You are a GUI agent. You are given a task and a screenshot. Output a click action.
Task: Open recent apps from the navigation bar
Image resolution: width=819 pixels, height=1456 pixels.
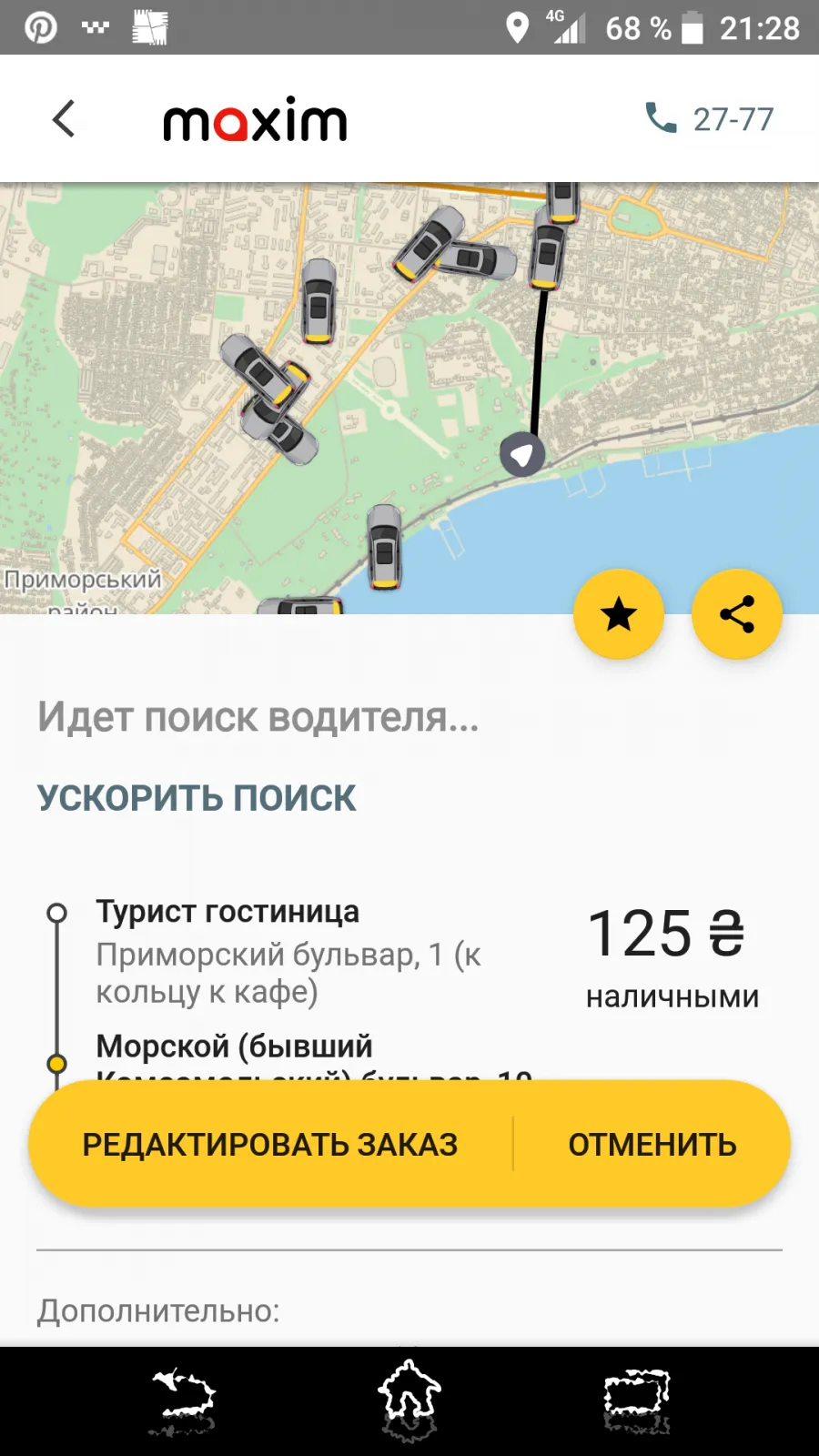click(x=637, y=1400)
